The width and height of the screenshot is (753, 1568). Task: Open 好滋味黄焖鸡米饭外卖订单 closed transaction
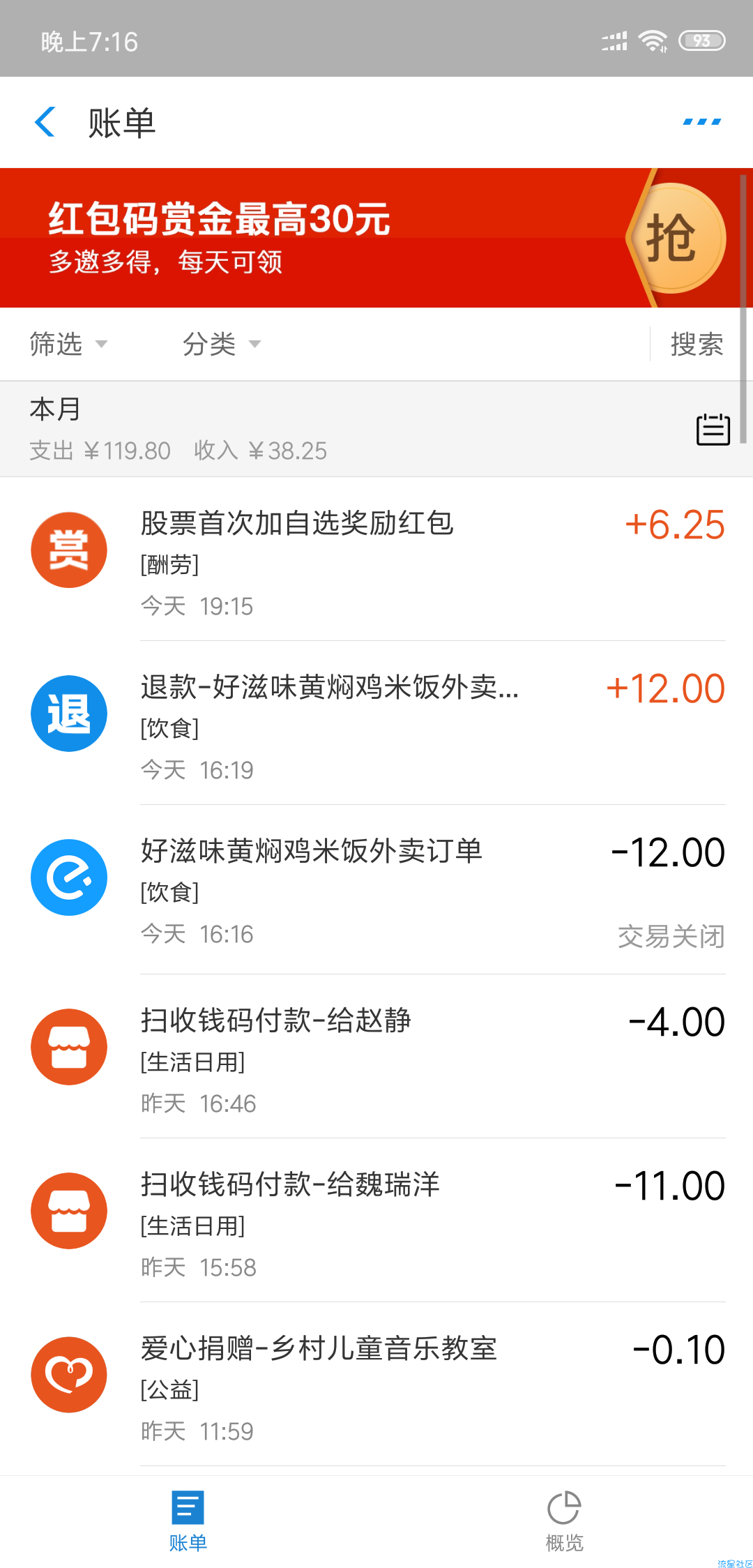pyautogui.click(x=376, y=890)
